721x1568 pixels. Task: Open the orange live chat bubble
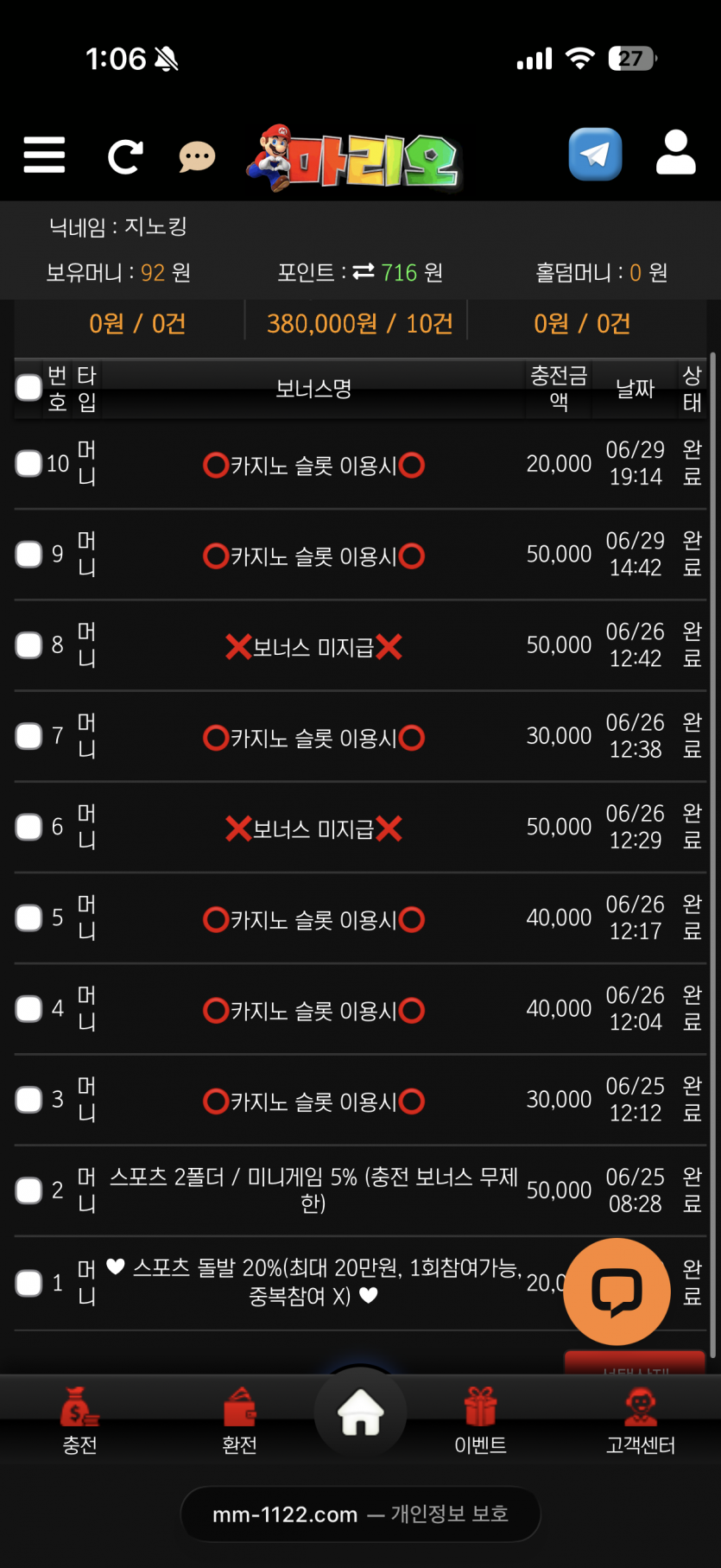[617, 1292]
